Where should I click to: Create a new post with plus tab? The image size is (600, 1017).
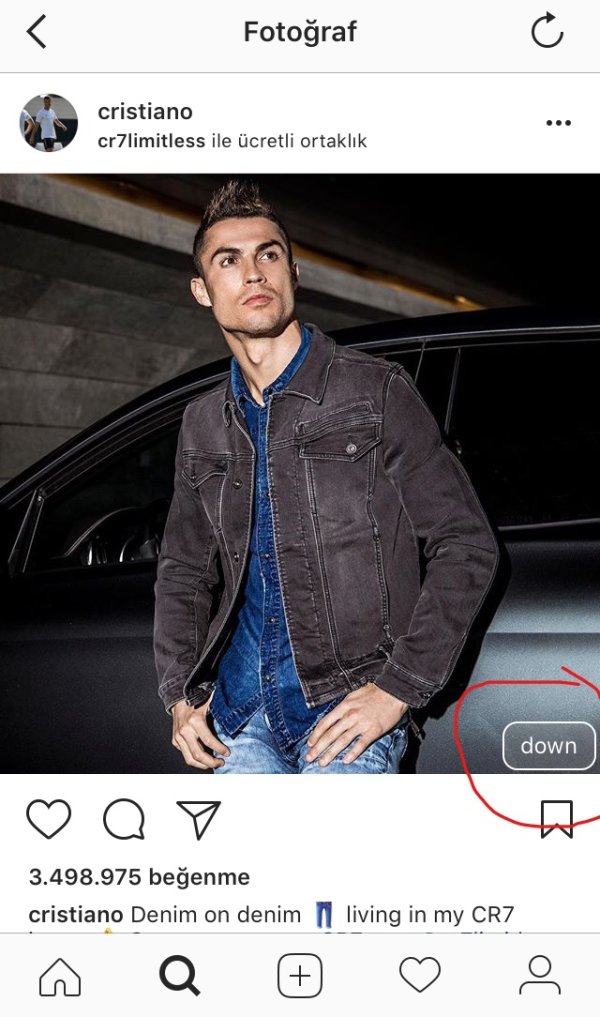pyautogui.click(x=300, y=975)
